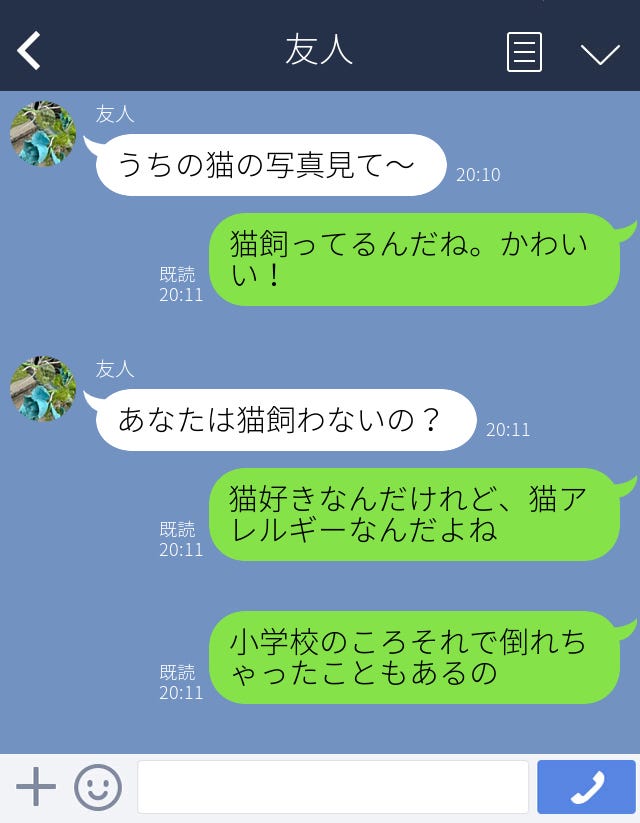Open the notes icon in the header
This screenshot has height=823, width=640.
tap(524, 52)
